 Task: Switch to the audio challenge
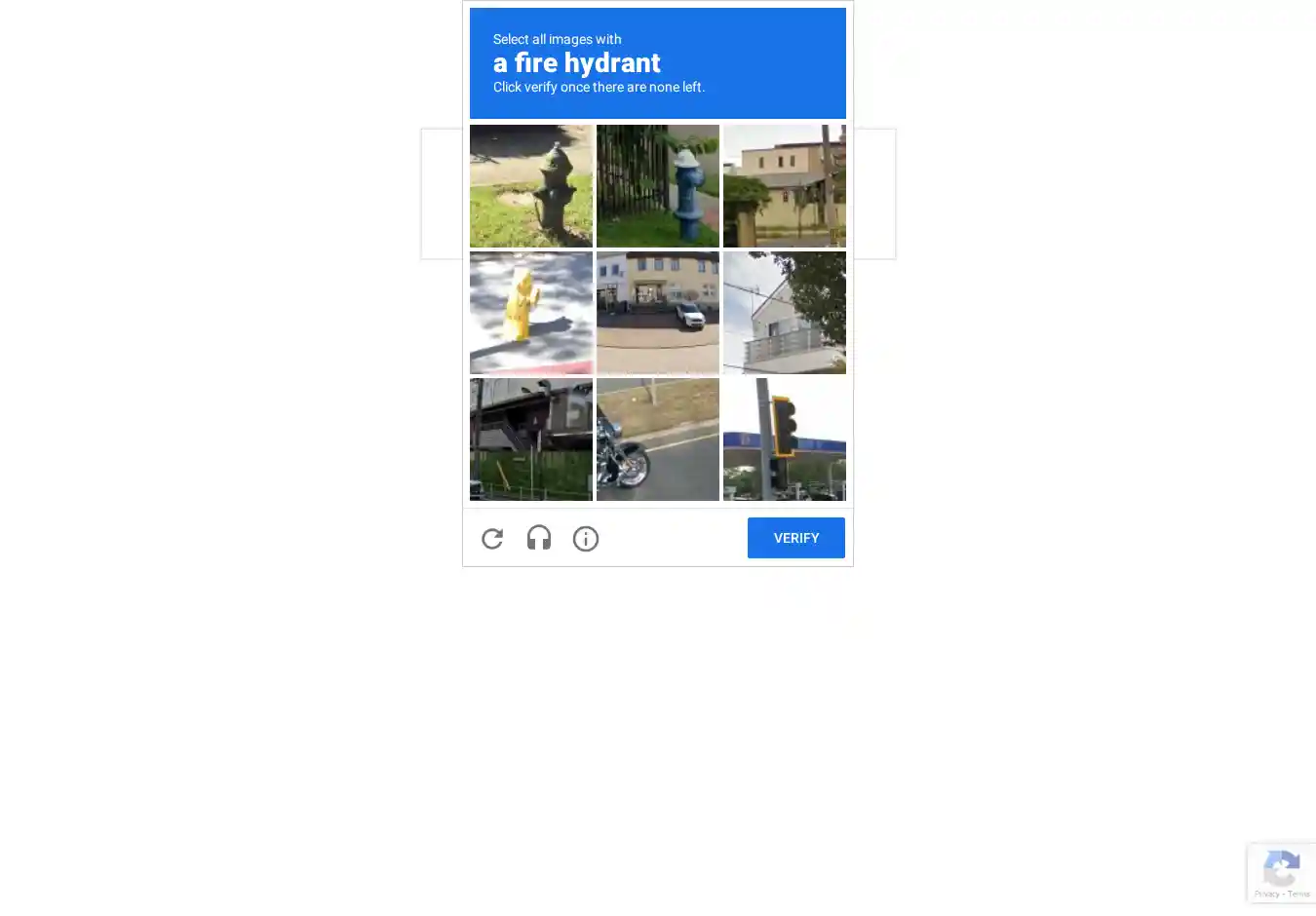click(539, 538)
